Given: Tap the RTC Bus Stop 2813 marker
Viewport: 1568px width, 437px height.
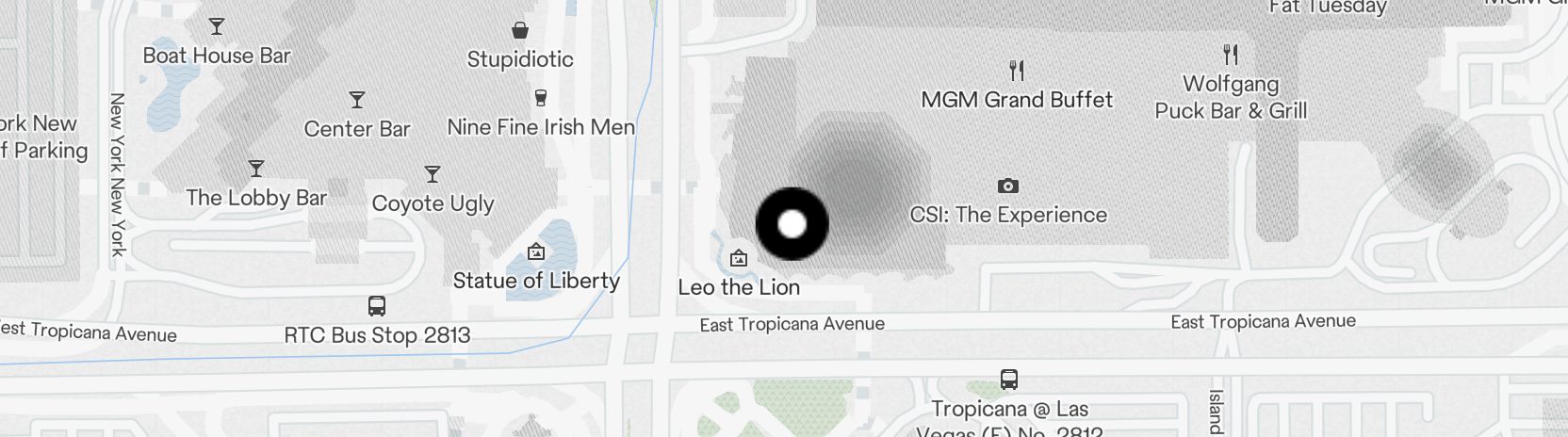Looking at the screenshot, I should pos(377,306).
